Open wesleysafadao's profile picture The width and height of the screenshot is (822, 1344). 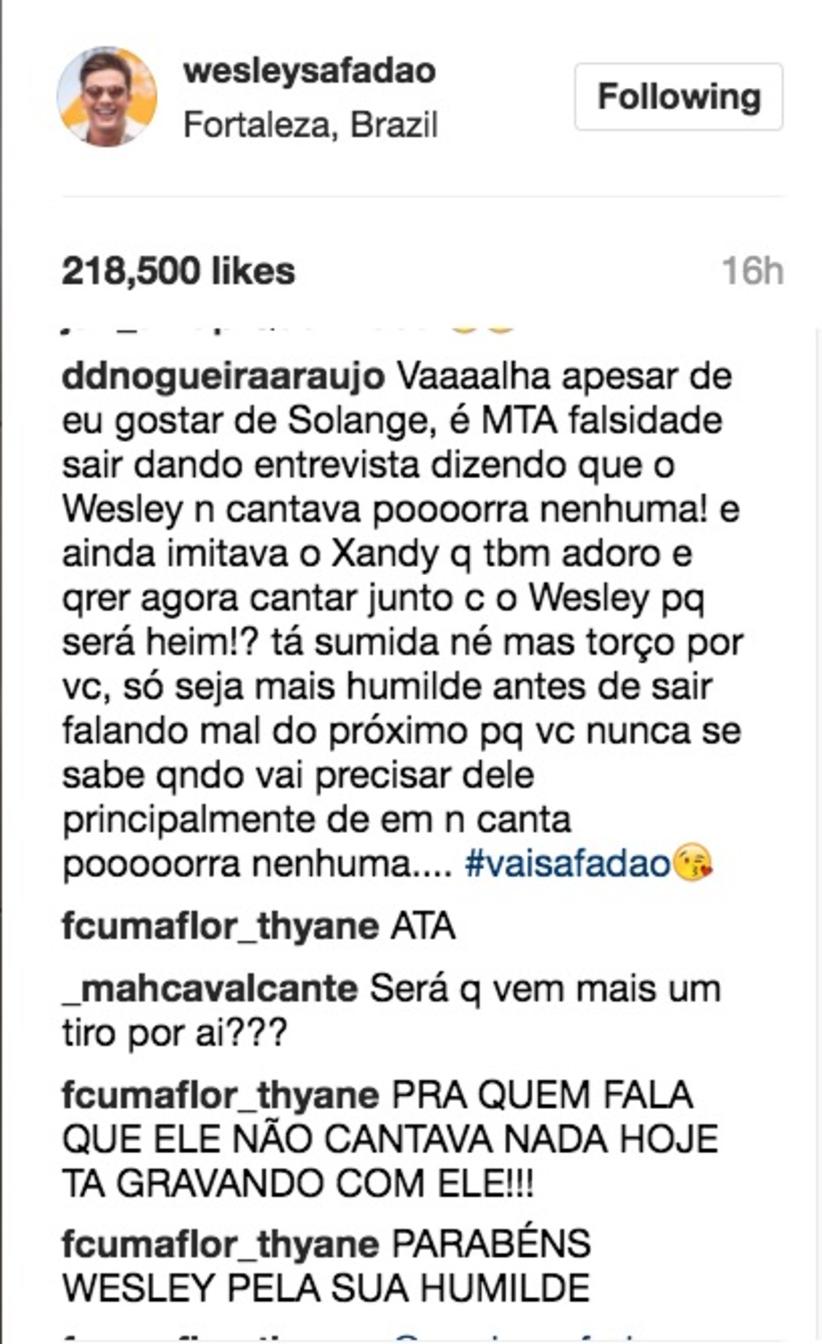click(x=107, y=96)
